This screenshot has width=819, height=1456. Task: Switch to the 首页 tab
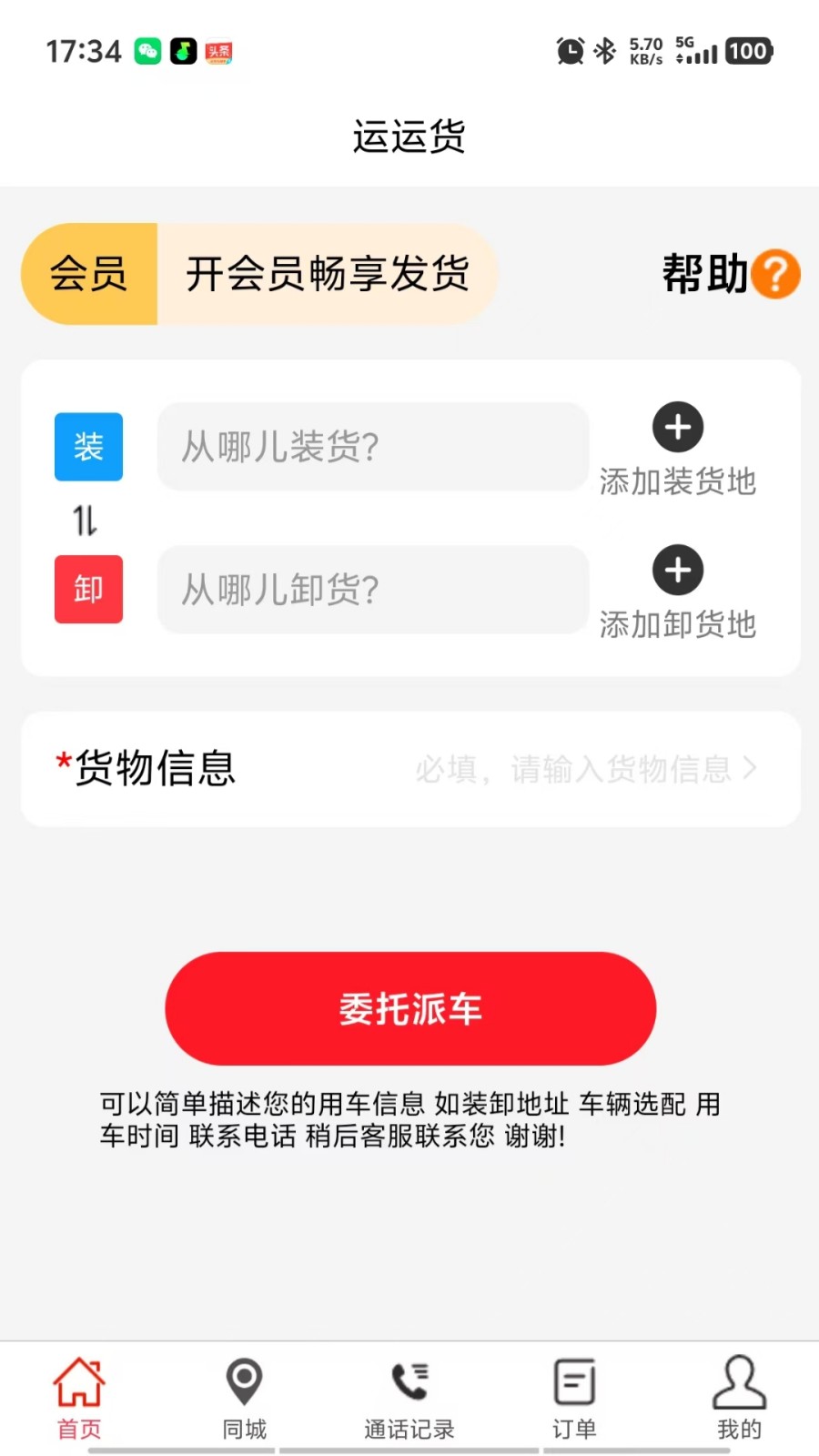coord(79,1399)
